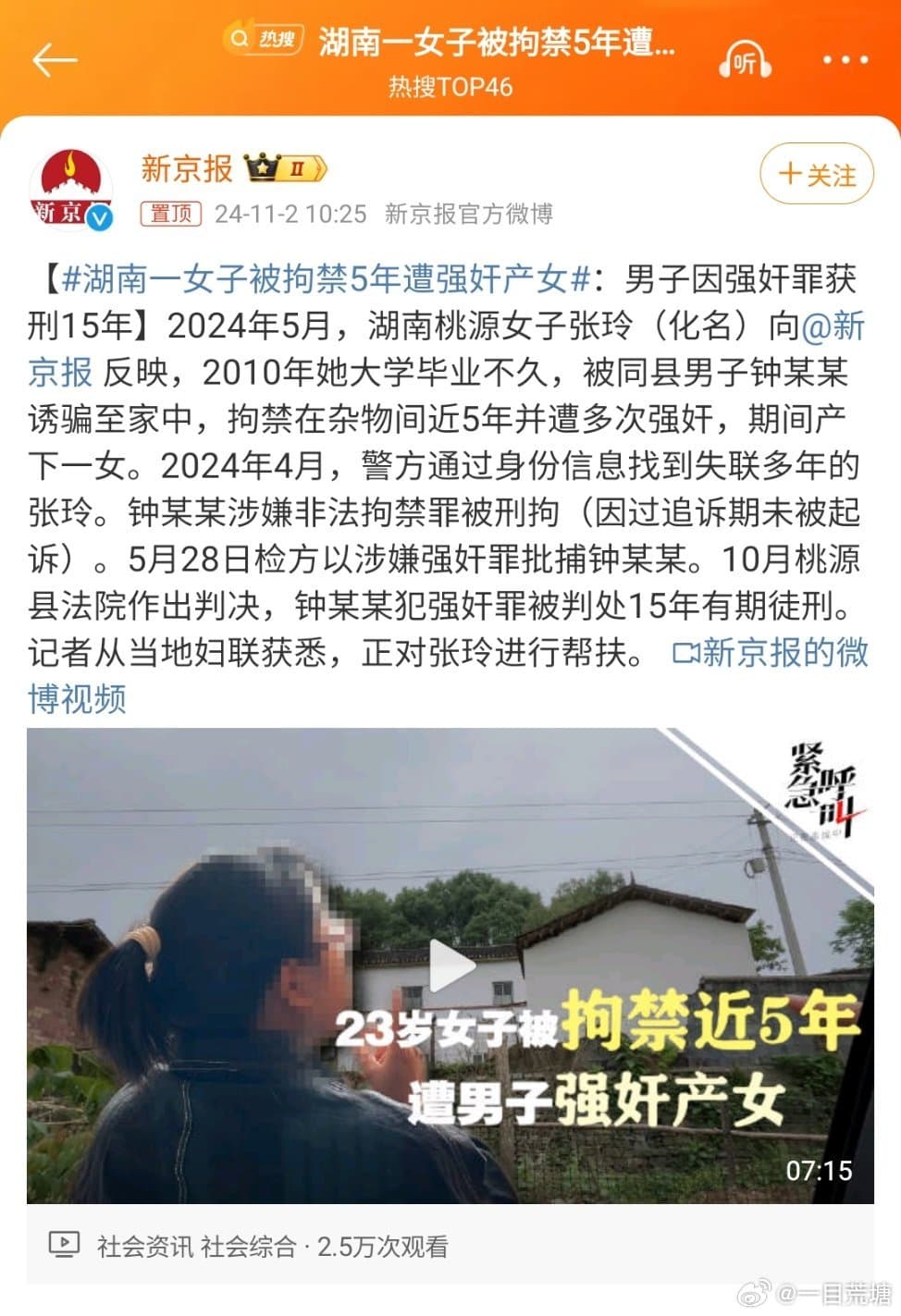This screenshot has height=1316, width=901.
Task: Tap the listen headphone icon
Action: [745, 61]
